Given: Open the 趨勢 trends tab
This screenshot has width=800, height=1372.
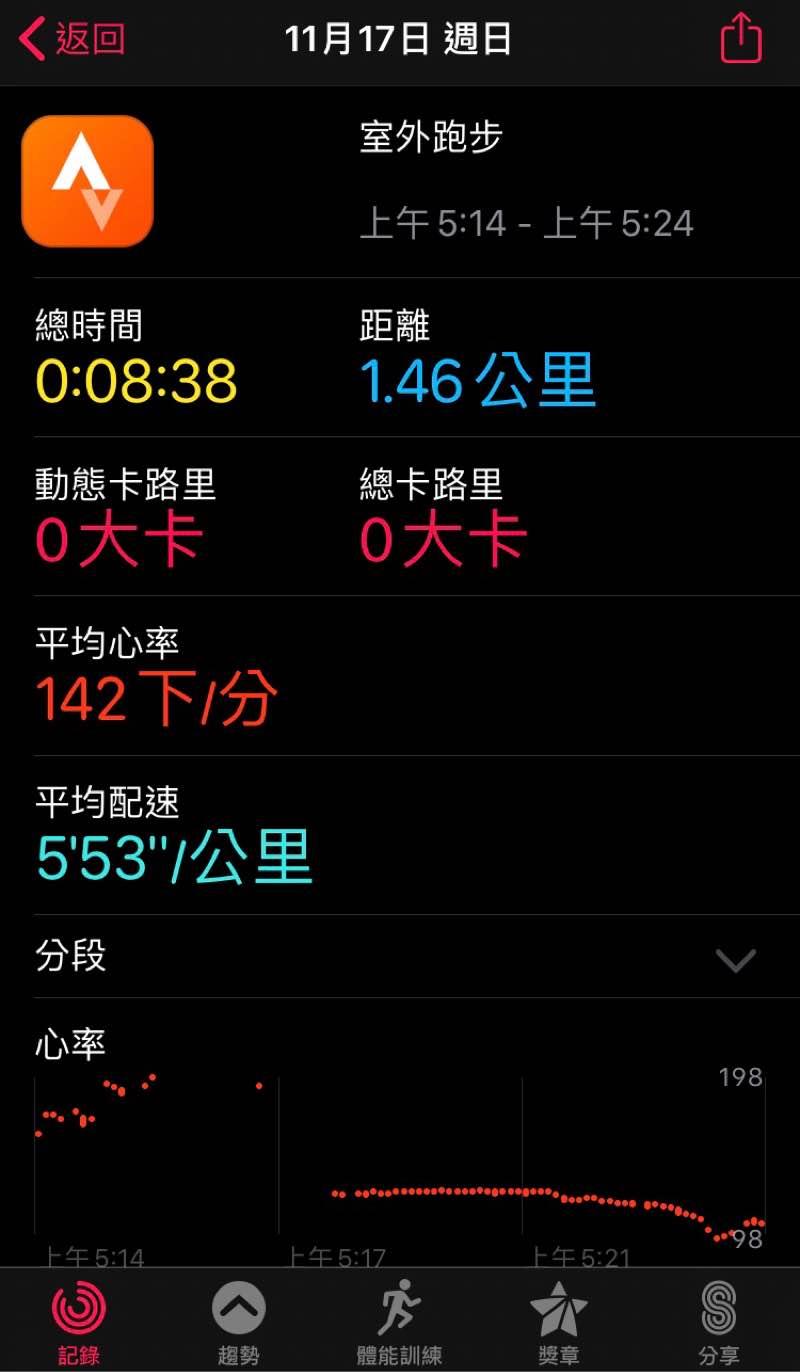Looking at the screenshot, I should (238, 1320).
